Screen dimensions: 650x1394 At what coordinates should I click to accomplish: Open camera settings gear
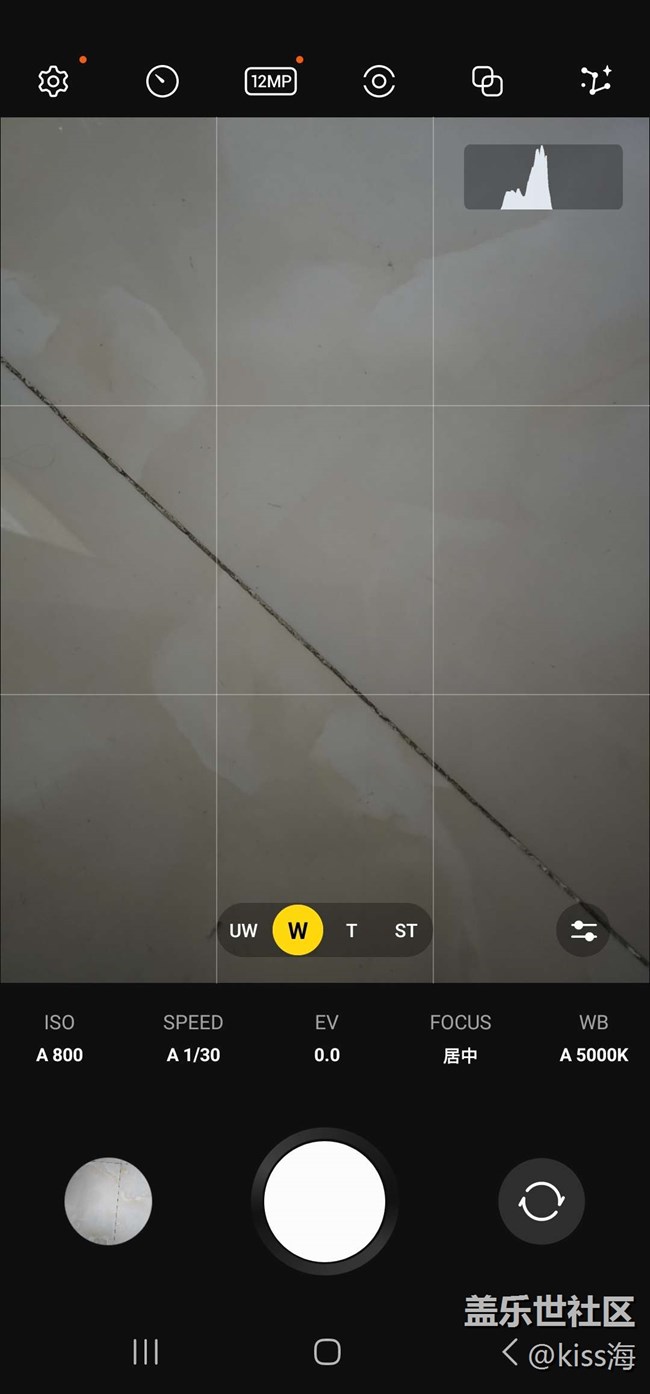click(53, 81)
